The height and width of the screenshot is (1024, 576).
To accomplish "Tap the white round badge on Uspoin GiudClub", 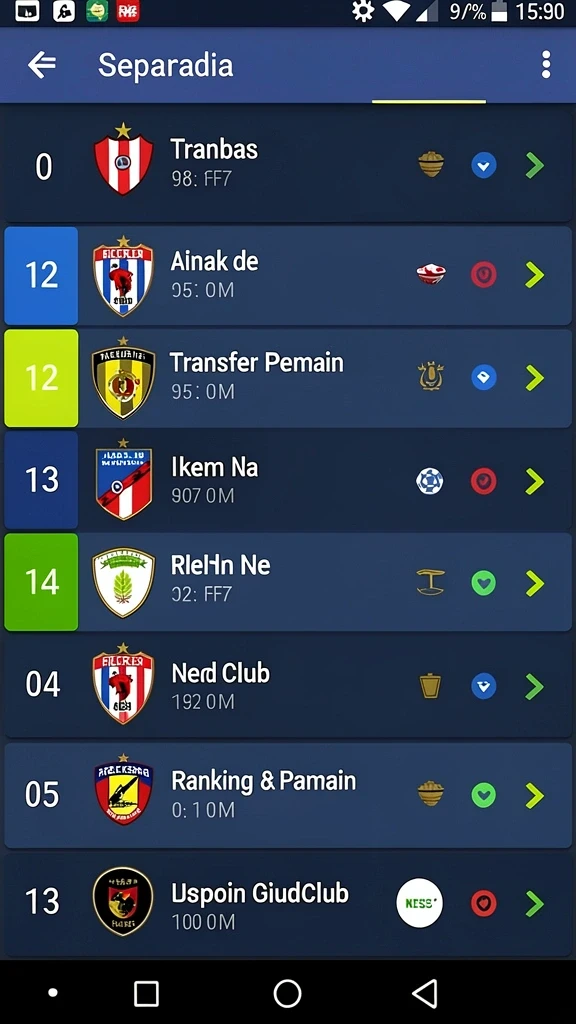I will click(419, 903).
